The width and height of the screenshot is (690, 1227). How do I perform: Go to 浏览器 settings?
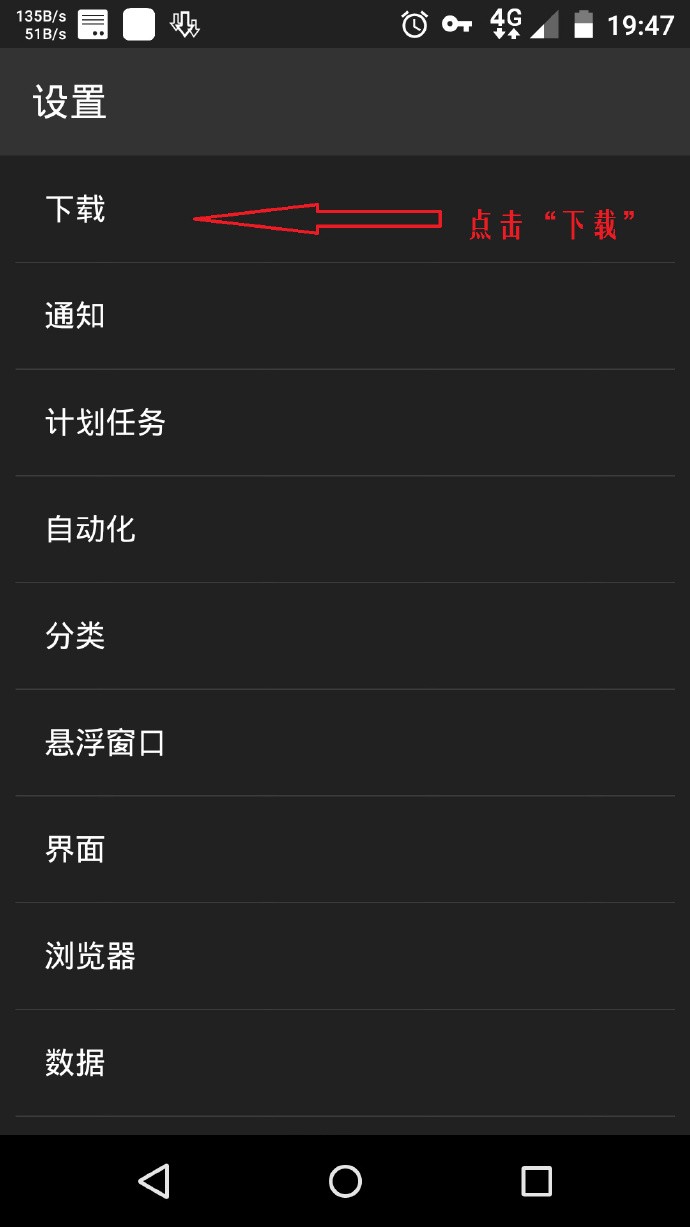click(x=90, y=956)
